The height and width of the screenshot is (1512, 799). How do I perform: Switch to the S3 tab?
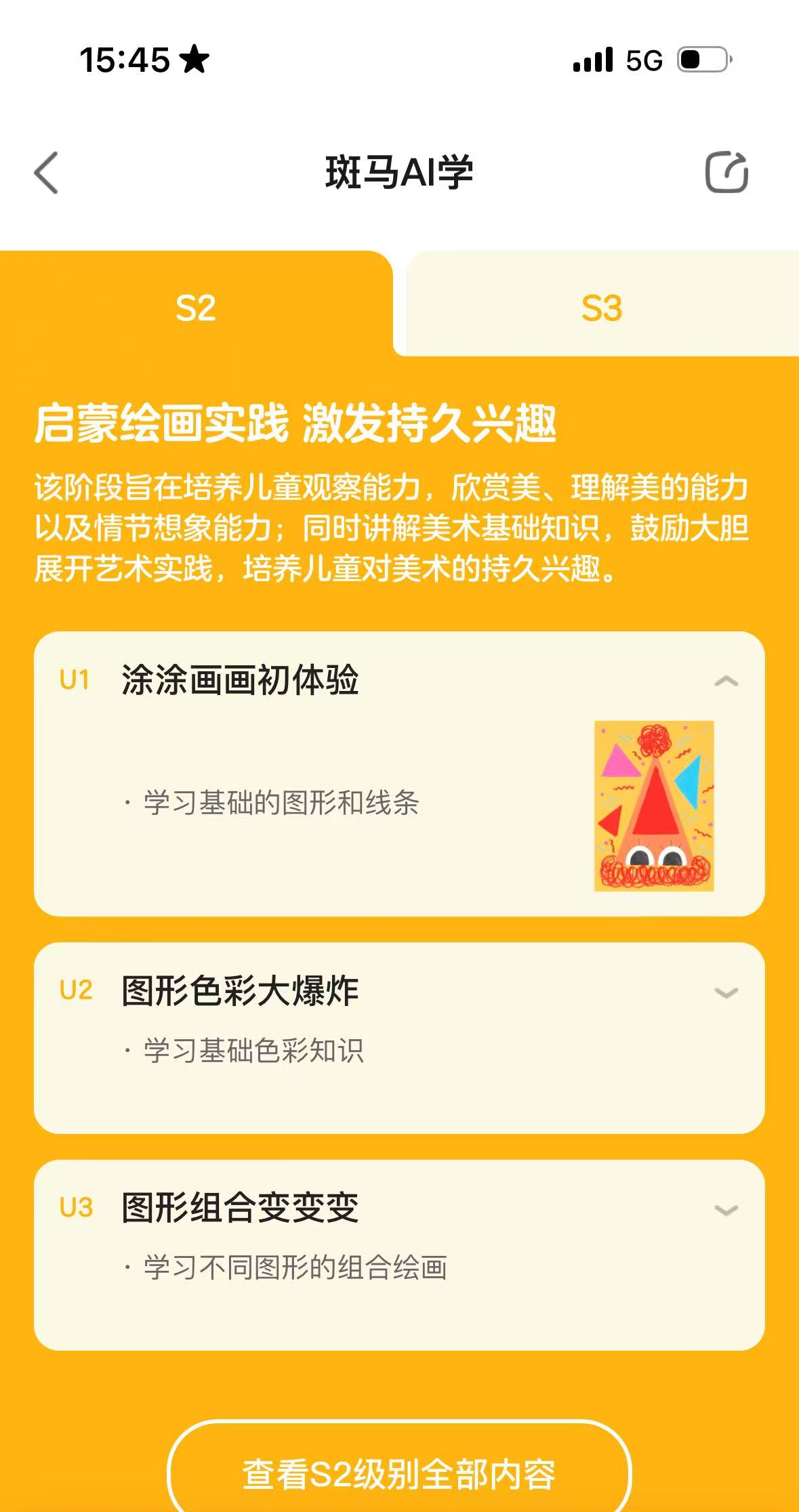602,308
